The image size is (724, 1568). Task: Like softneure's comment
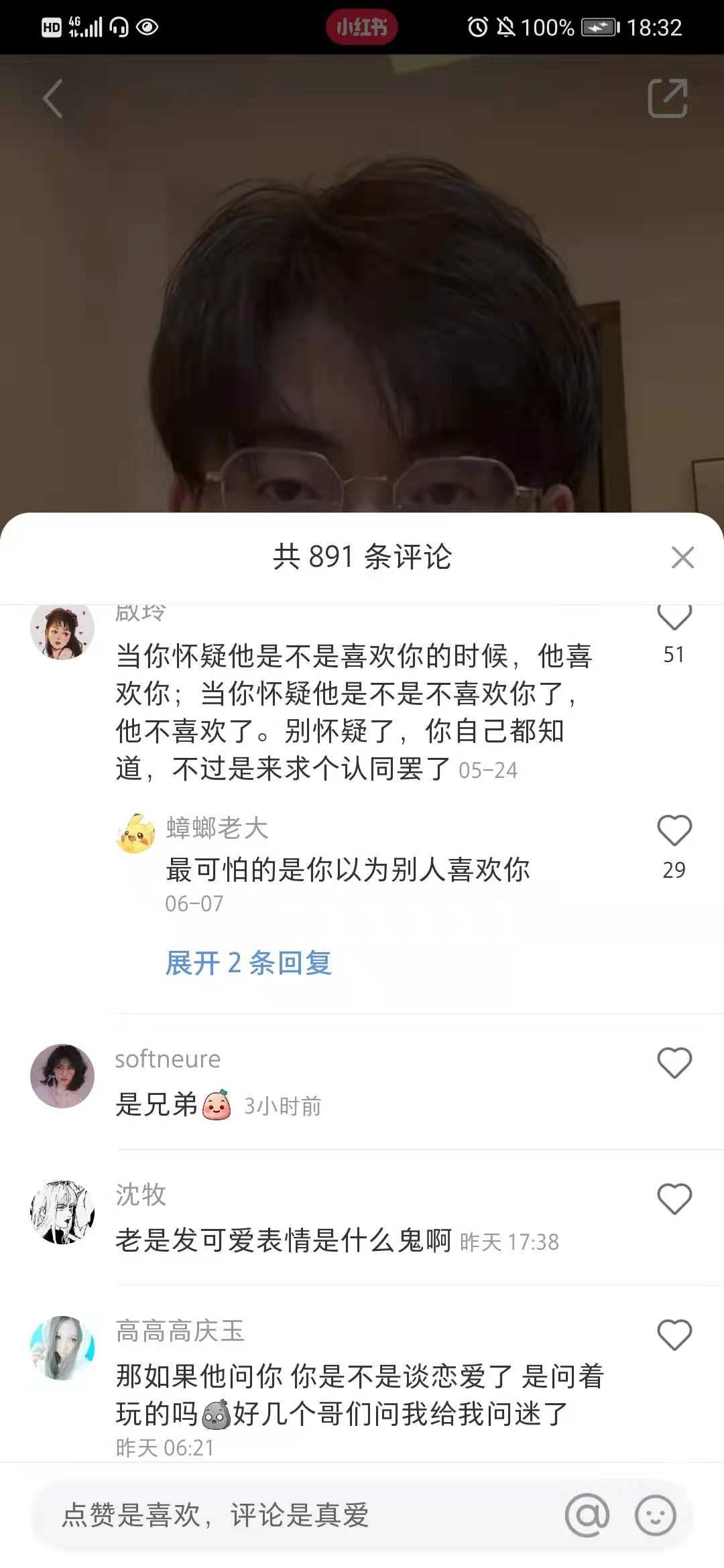(674, 1063)
